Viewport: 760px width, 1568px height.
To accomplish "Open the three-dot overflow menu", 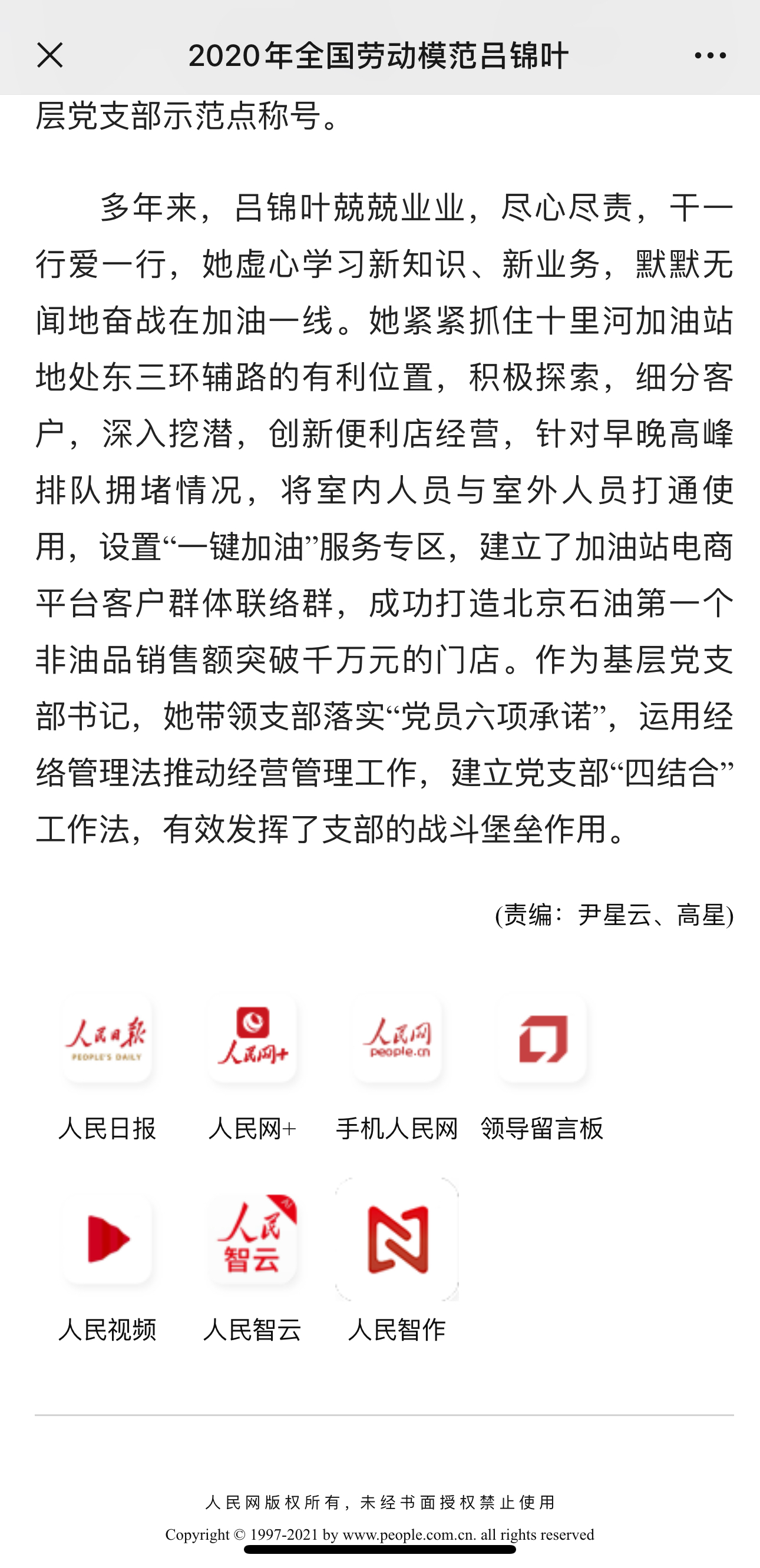I will 710,55.
